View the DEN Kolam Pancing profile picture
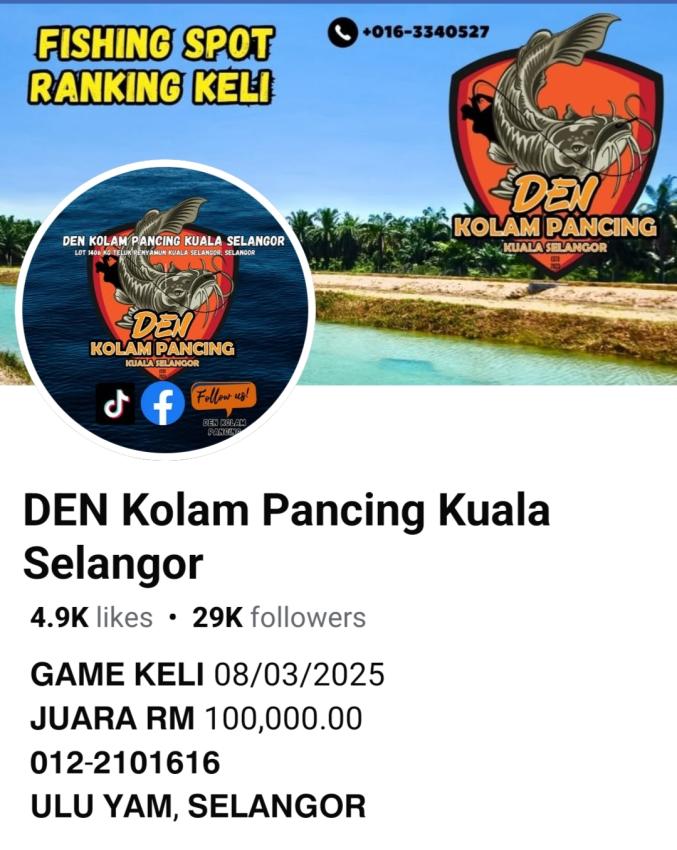The height and width of the screenshot is (850, 677). click(165, 312)
